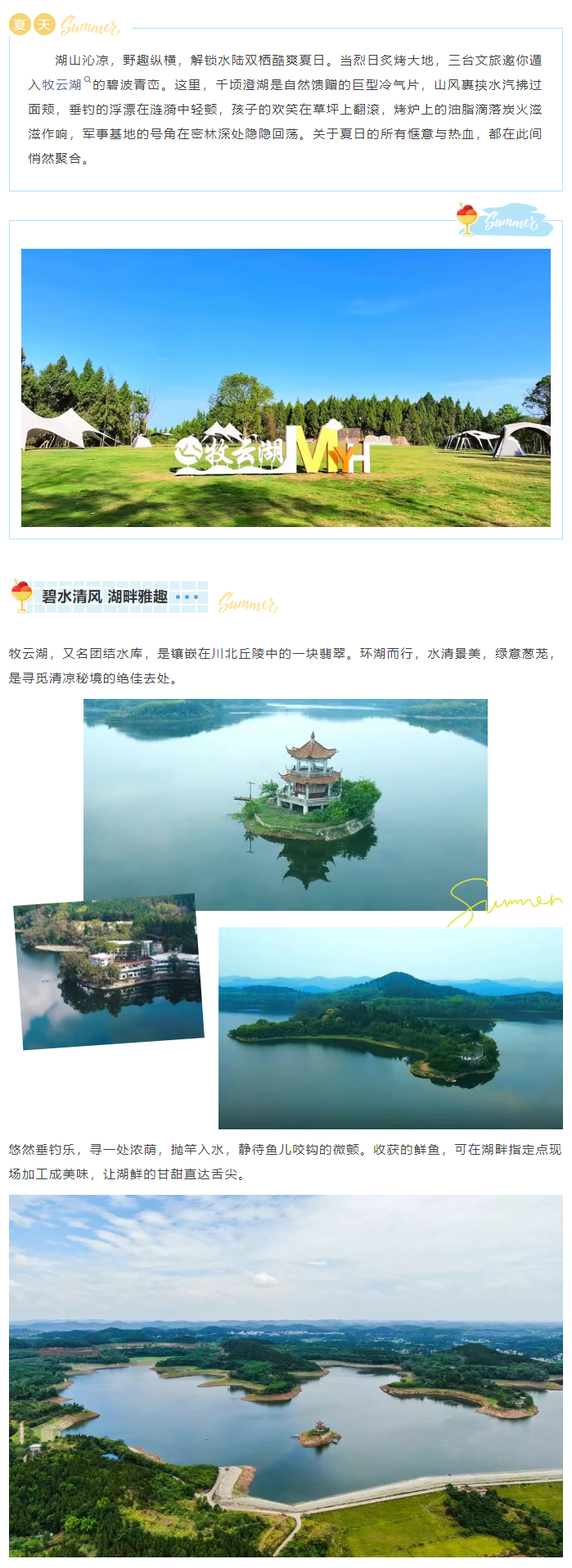This screenshot has width=572, height=1568.
Task: View the 牧云湖 lawn sign photo
Action: click(286, 387)
